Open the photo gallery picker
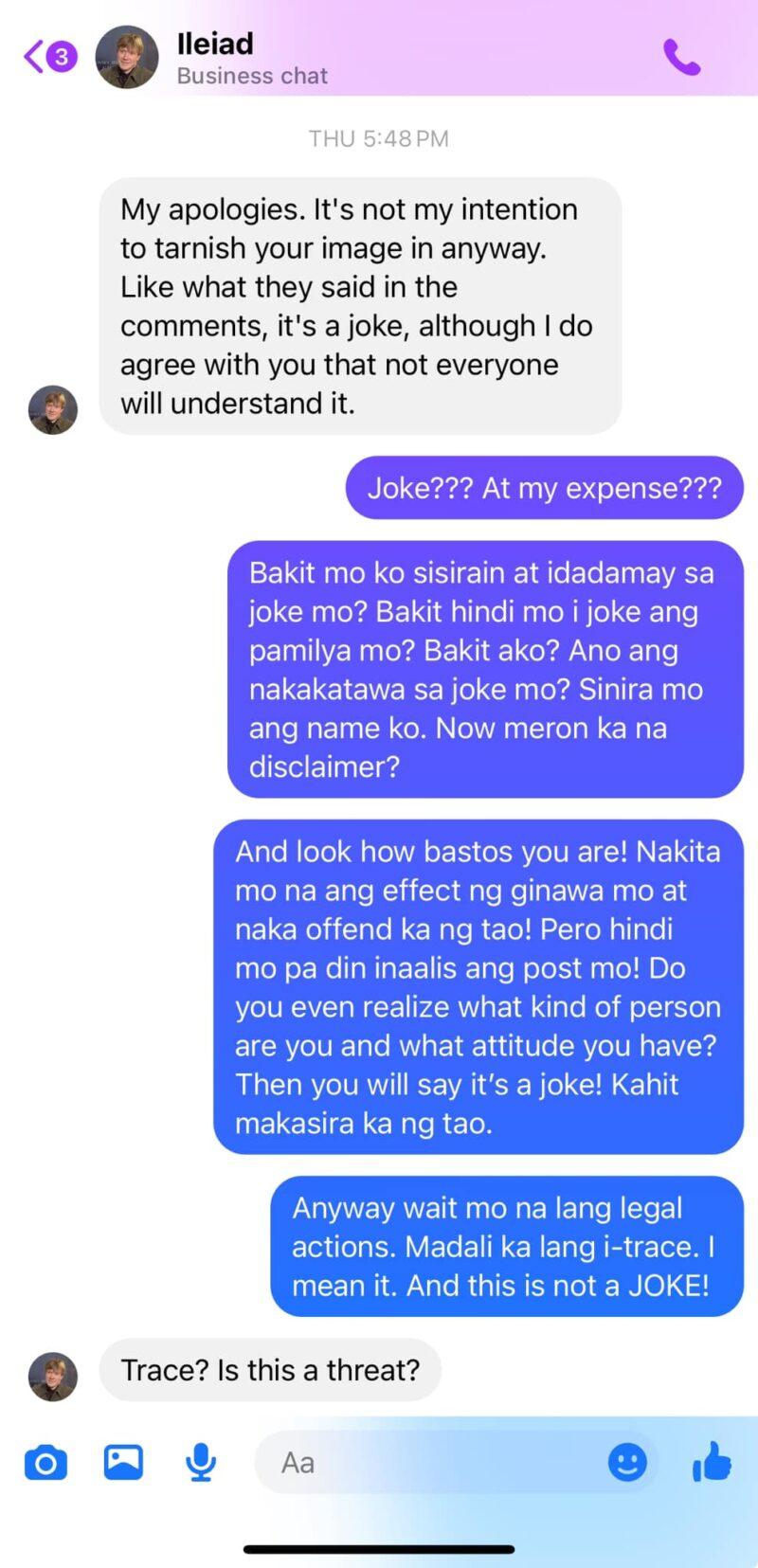Viewport: 758px width, 1568px height. [123, 1462]
